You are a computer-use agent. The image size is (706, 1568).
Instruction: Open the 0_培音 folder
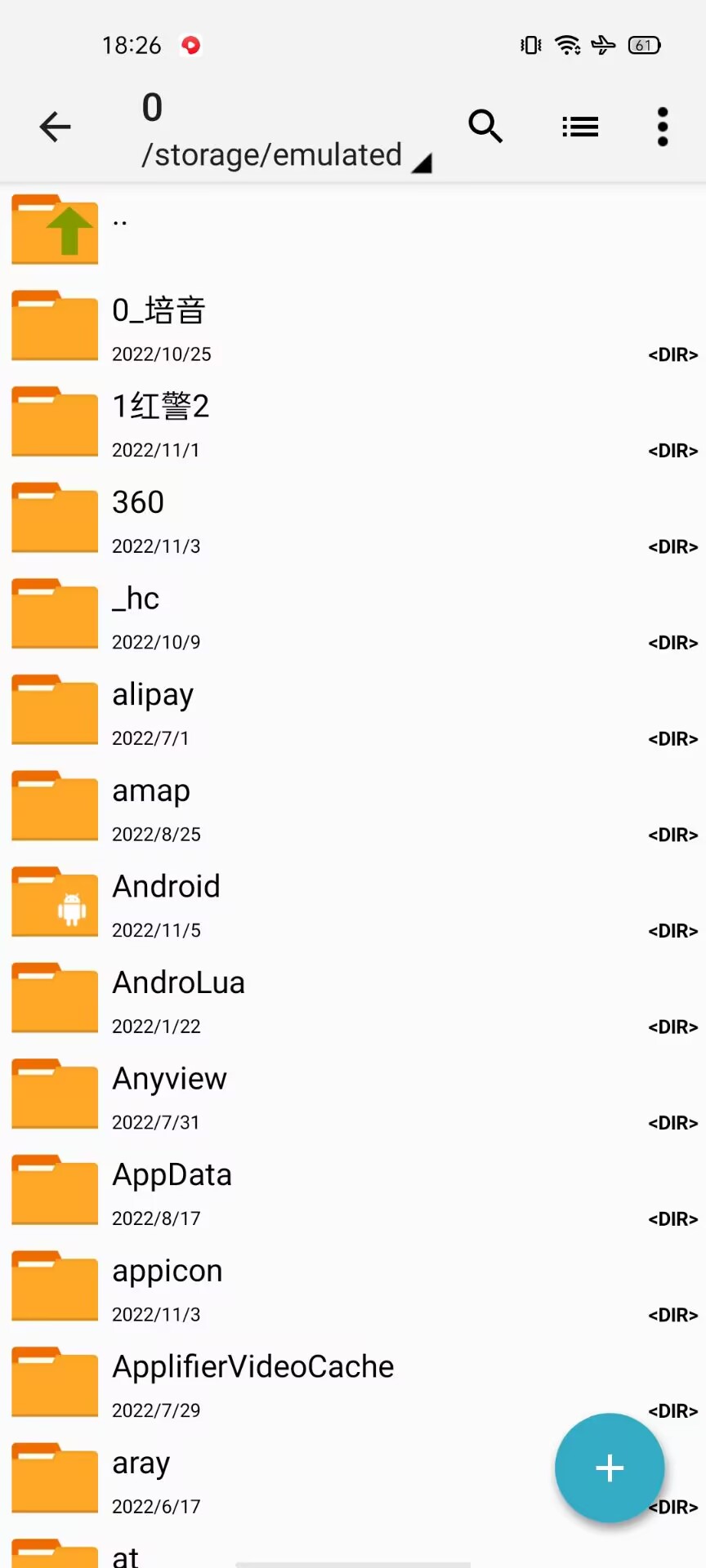353,326
